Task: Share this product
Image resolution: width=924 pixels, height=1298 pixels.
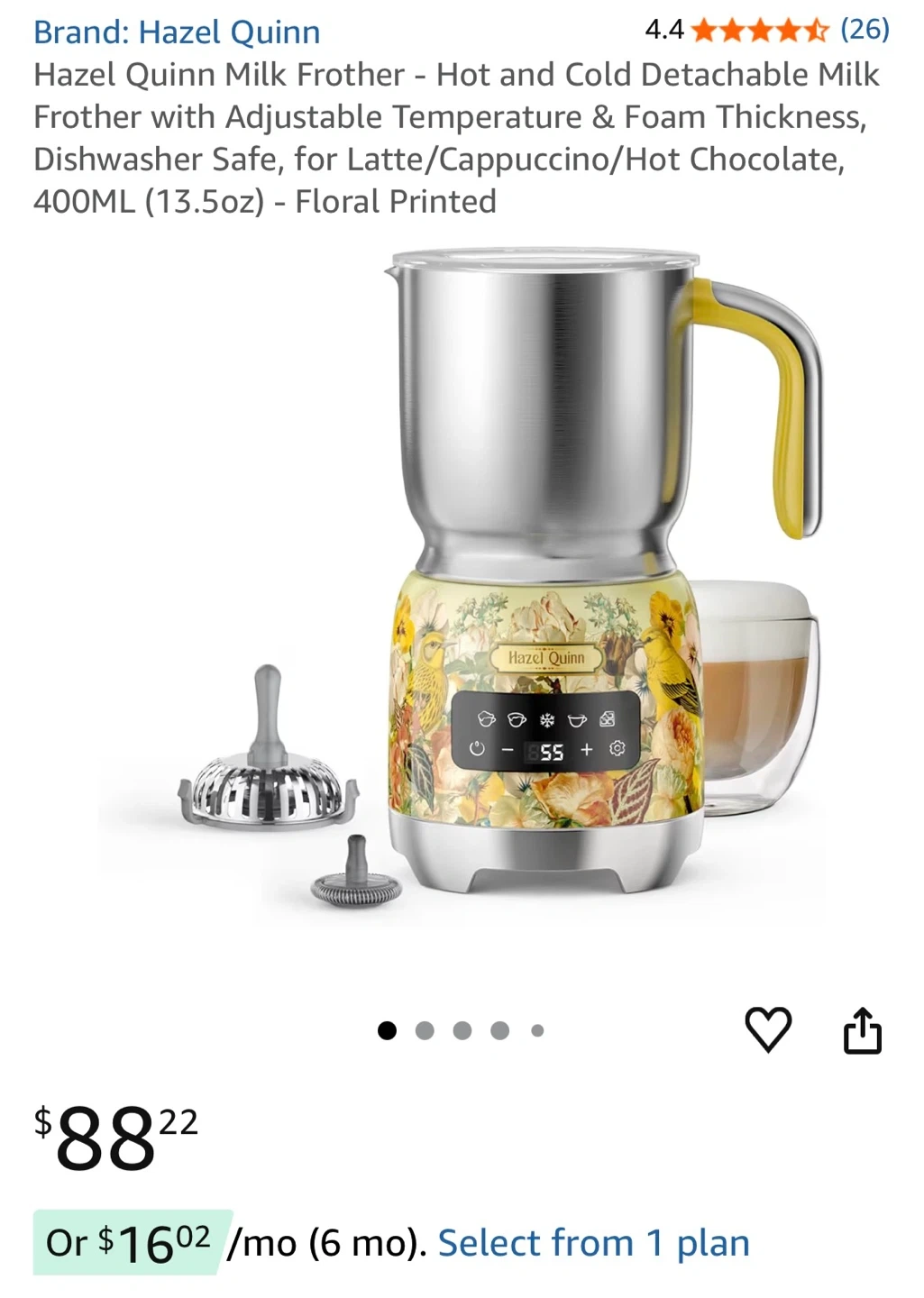Action: pos(862,1029)
